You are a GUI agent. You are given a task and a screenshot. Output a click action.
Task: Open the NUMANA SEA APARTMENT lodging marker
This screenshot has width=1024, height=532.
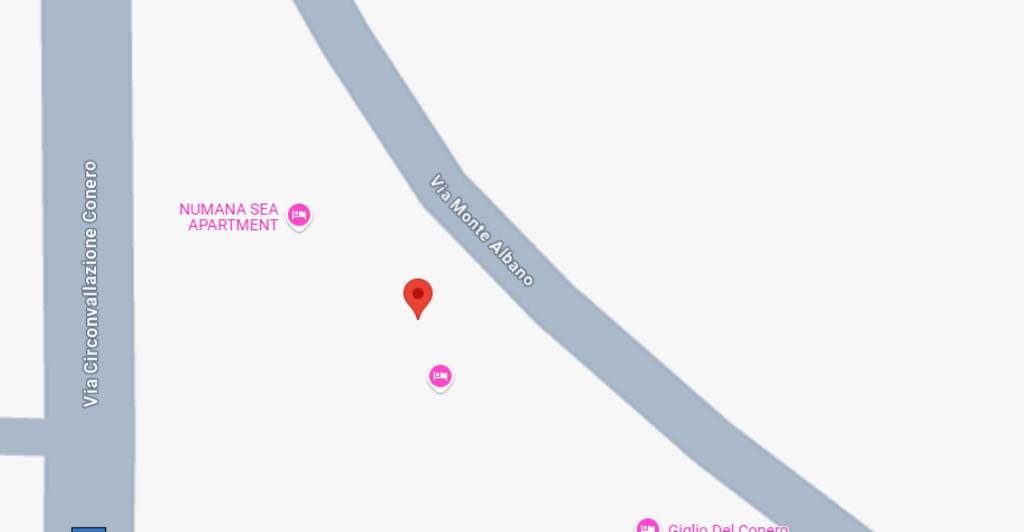point(298,215)
